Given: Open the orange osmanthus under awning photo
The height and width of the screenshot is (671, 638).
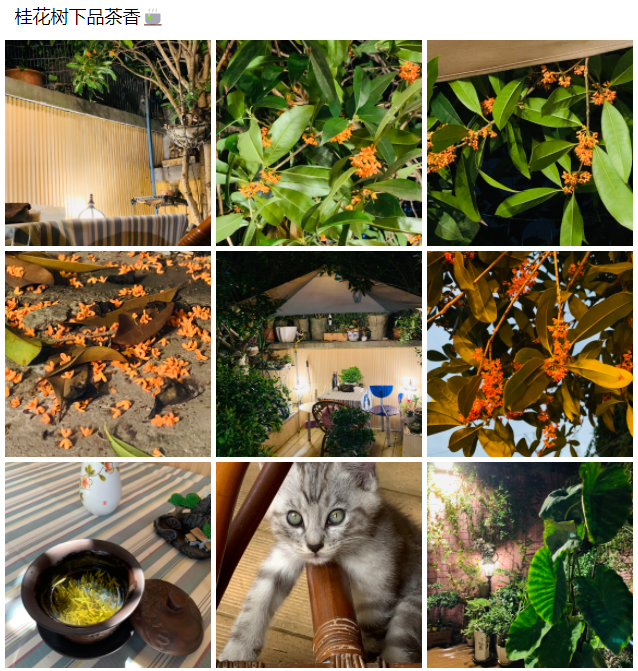Looking at the screenshot, I should coord(530,143).
